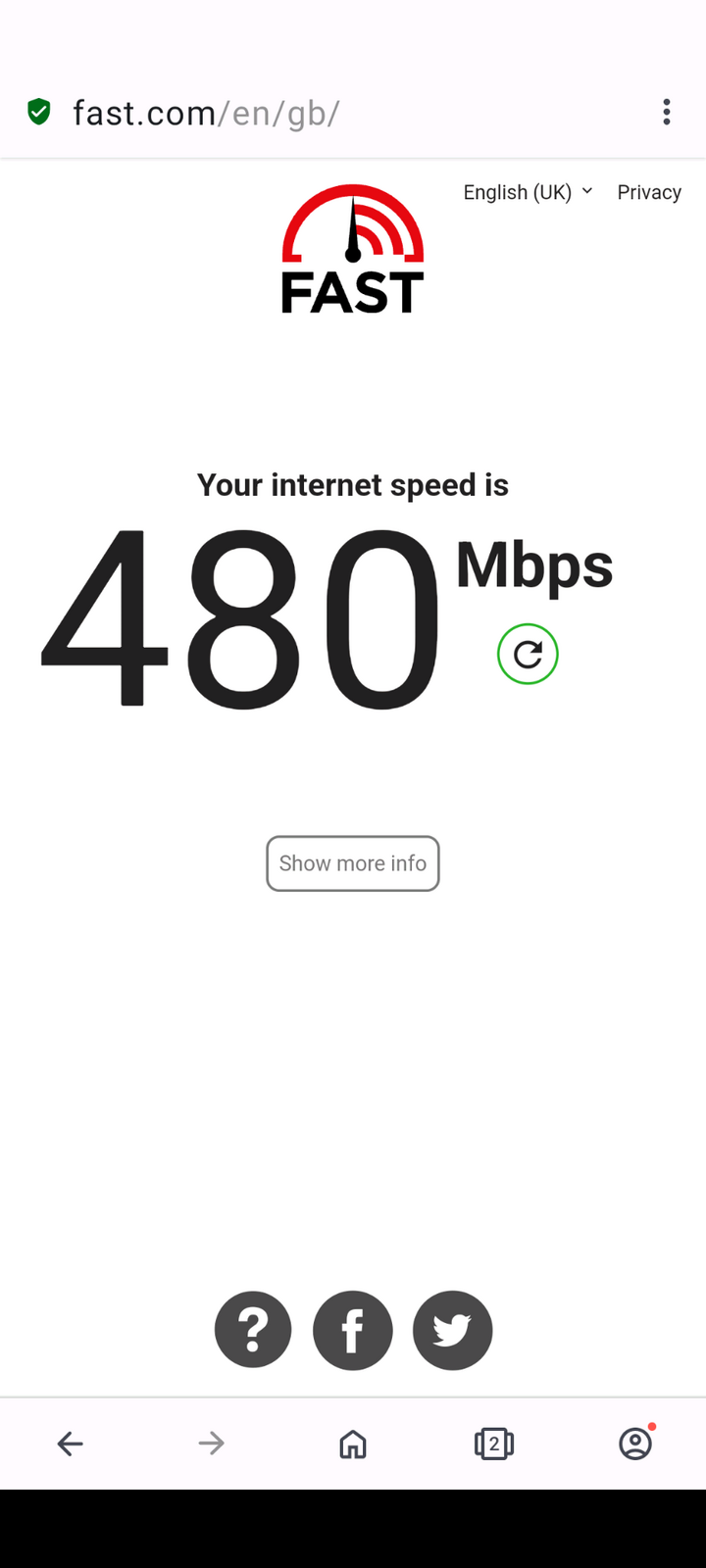Open the Privacy link
The image size is (706, 1568).
[x=649, y=192]
